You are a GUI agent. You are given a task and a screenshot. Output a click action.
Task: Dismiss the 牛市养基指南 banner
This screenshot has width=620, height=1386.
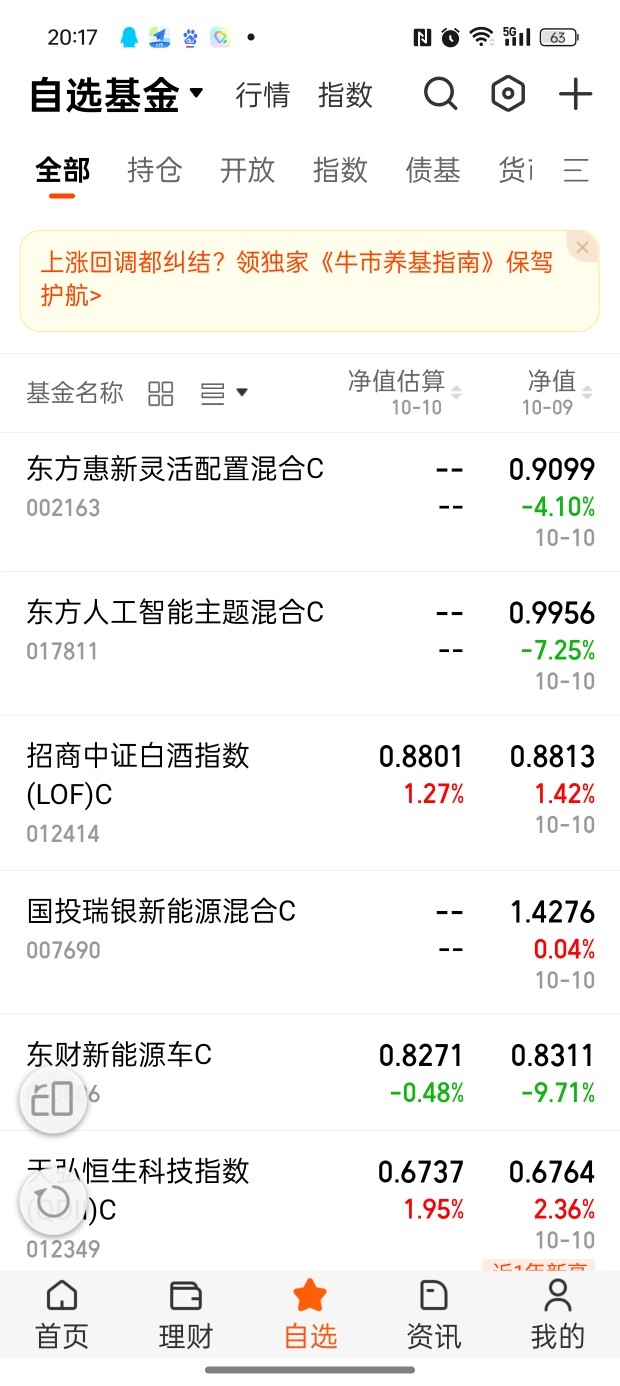[x=583, y=247]
